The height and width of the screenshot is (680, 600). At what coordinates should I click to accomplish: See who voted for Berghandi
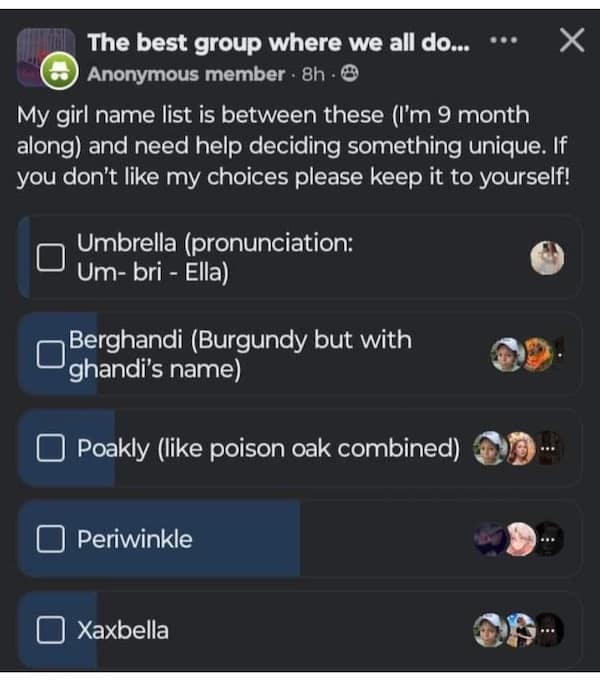(525, 353)
